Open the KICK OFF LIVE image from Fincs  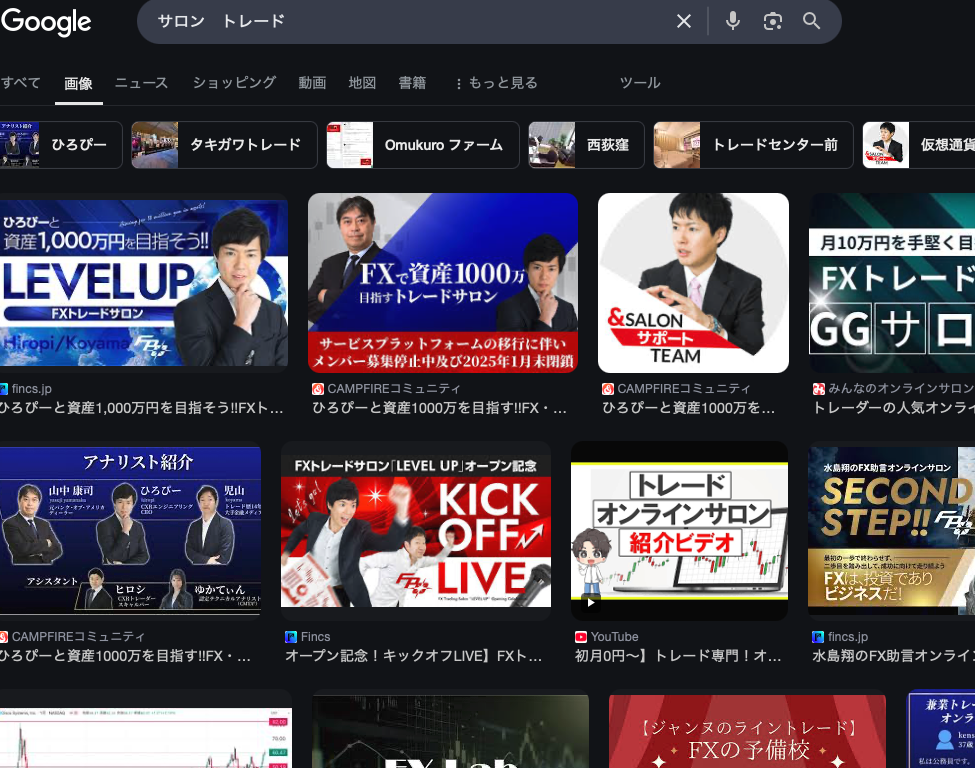click(416, 530)
